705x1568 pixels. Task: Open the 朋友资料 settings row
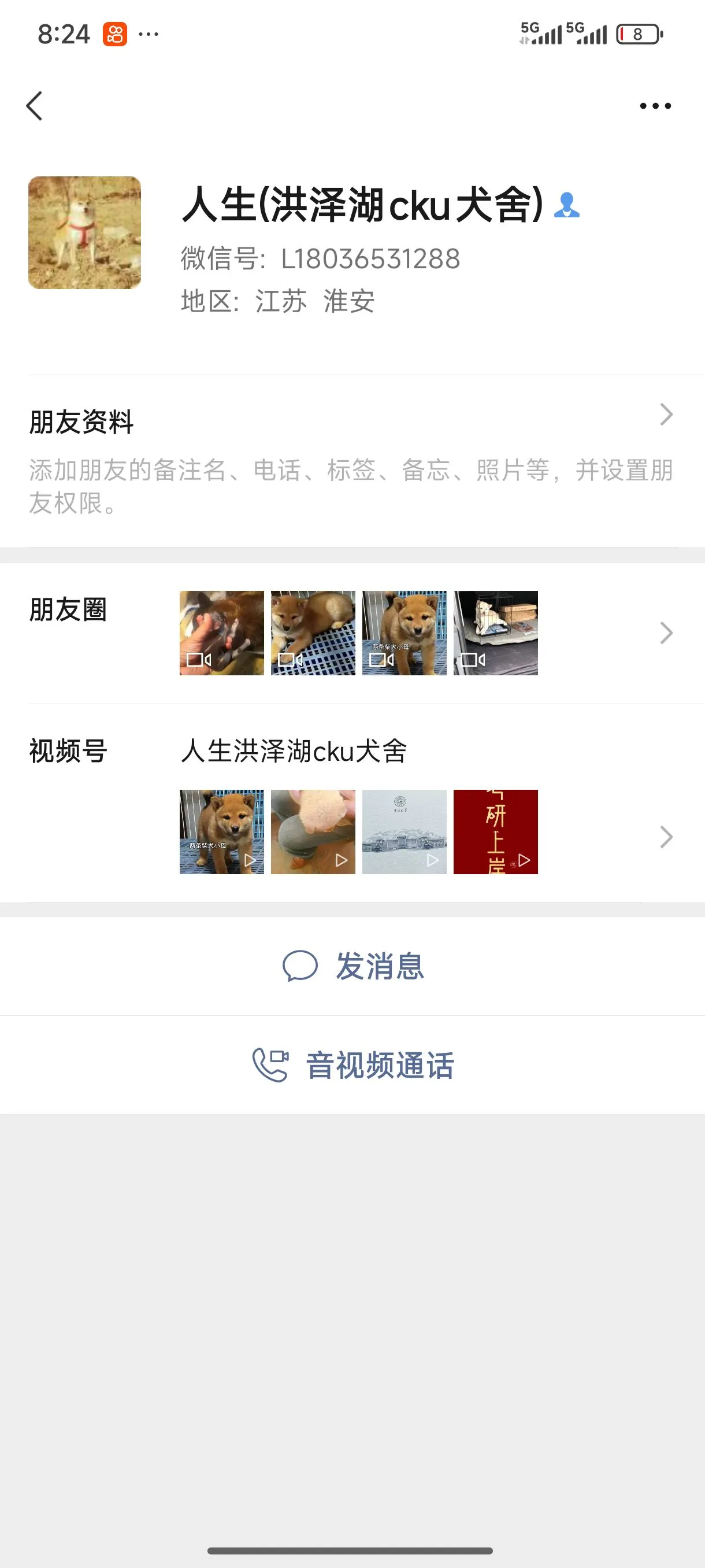(x=351, y=461)
